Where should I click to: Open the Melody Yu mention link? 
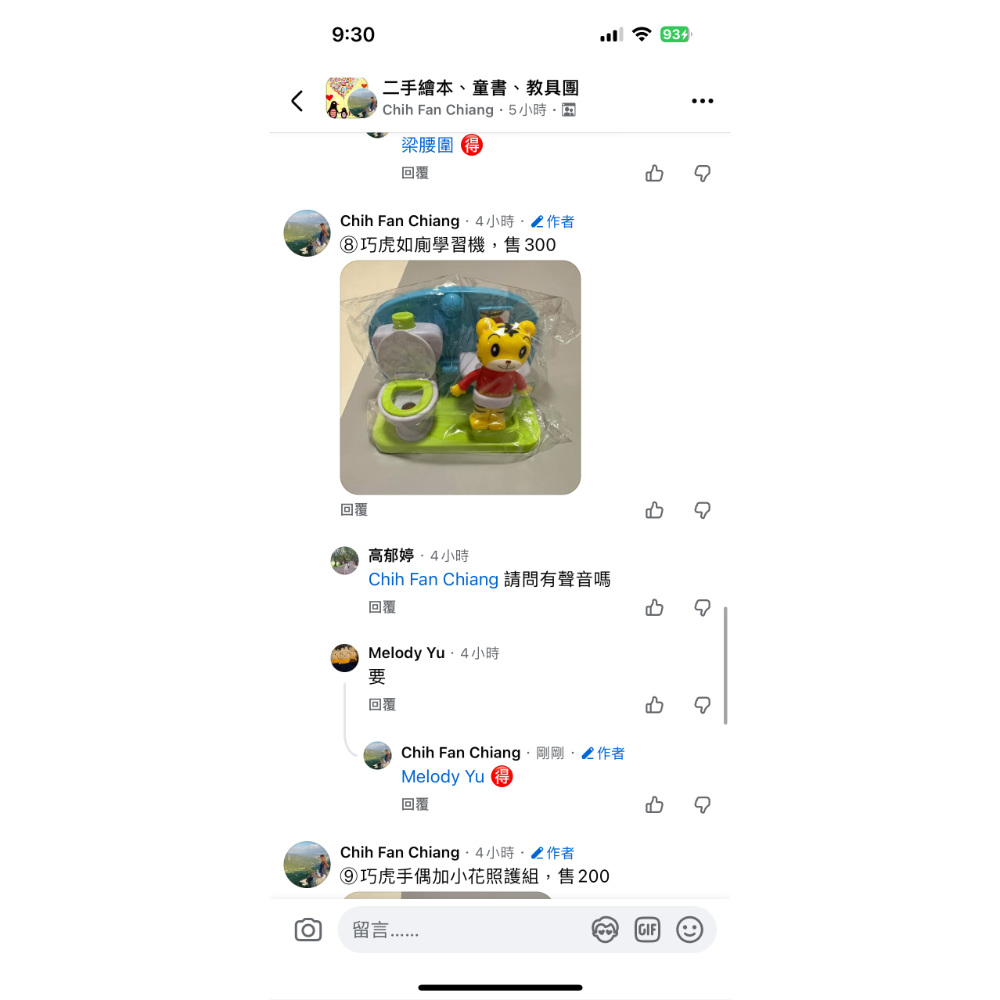pos(442,777)
